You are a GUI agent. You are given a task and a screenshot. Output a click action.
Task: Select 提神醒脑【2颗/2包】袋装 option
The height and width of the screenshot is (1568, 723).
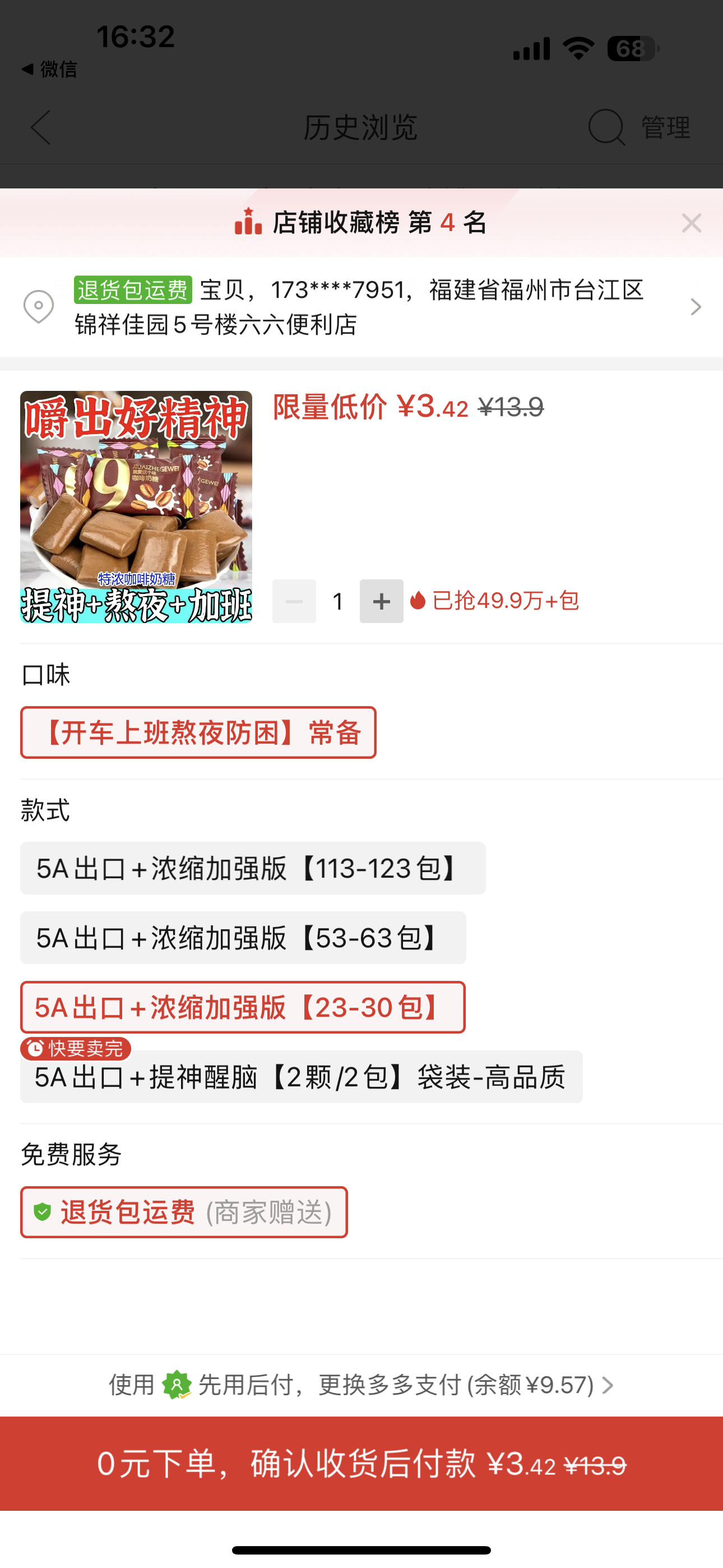pos(302,1077)
